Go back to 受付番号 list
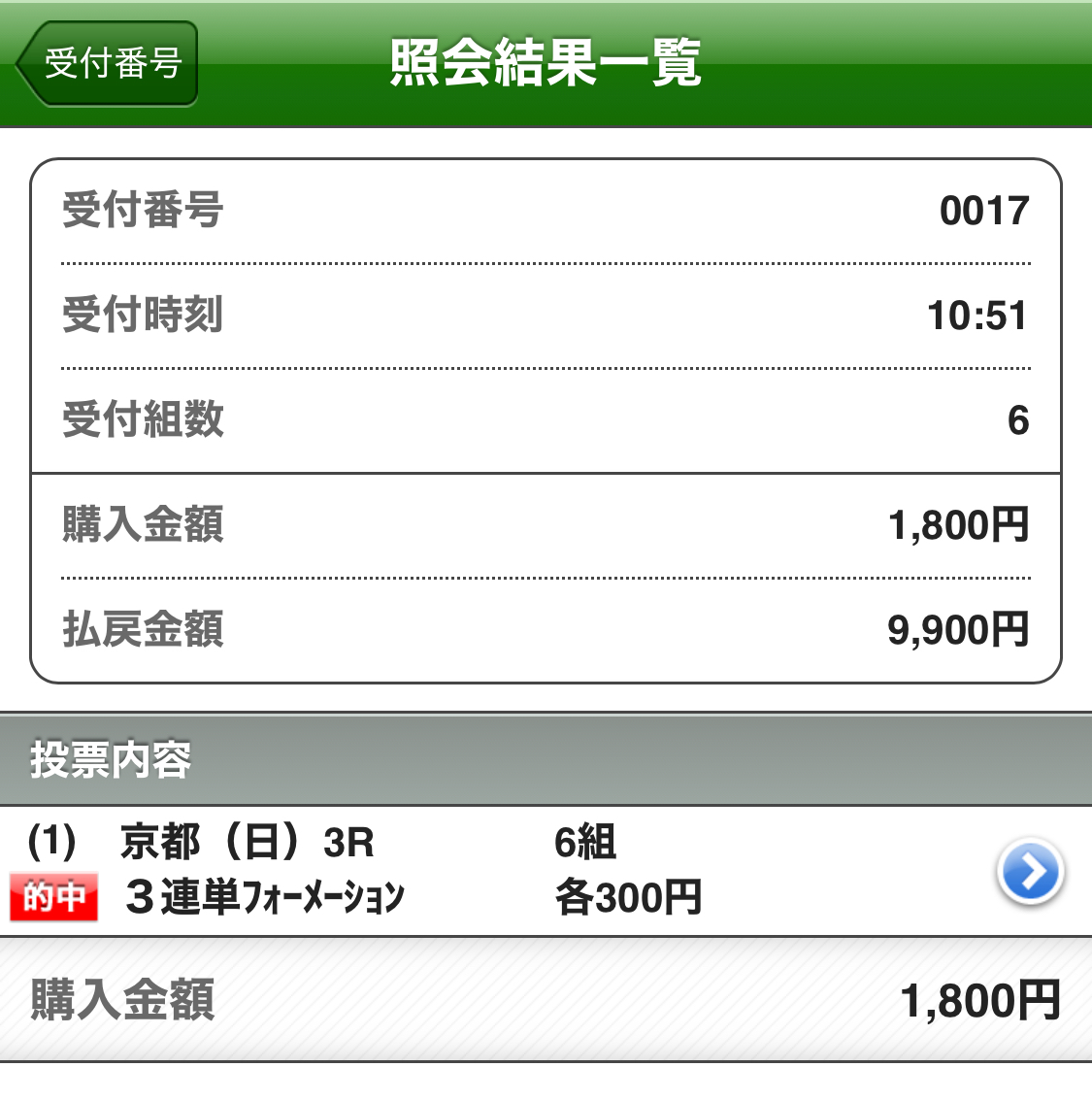This screenshot has height=1101, width=1092. pyautogui.click(x=109, y=64)
